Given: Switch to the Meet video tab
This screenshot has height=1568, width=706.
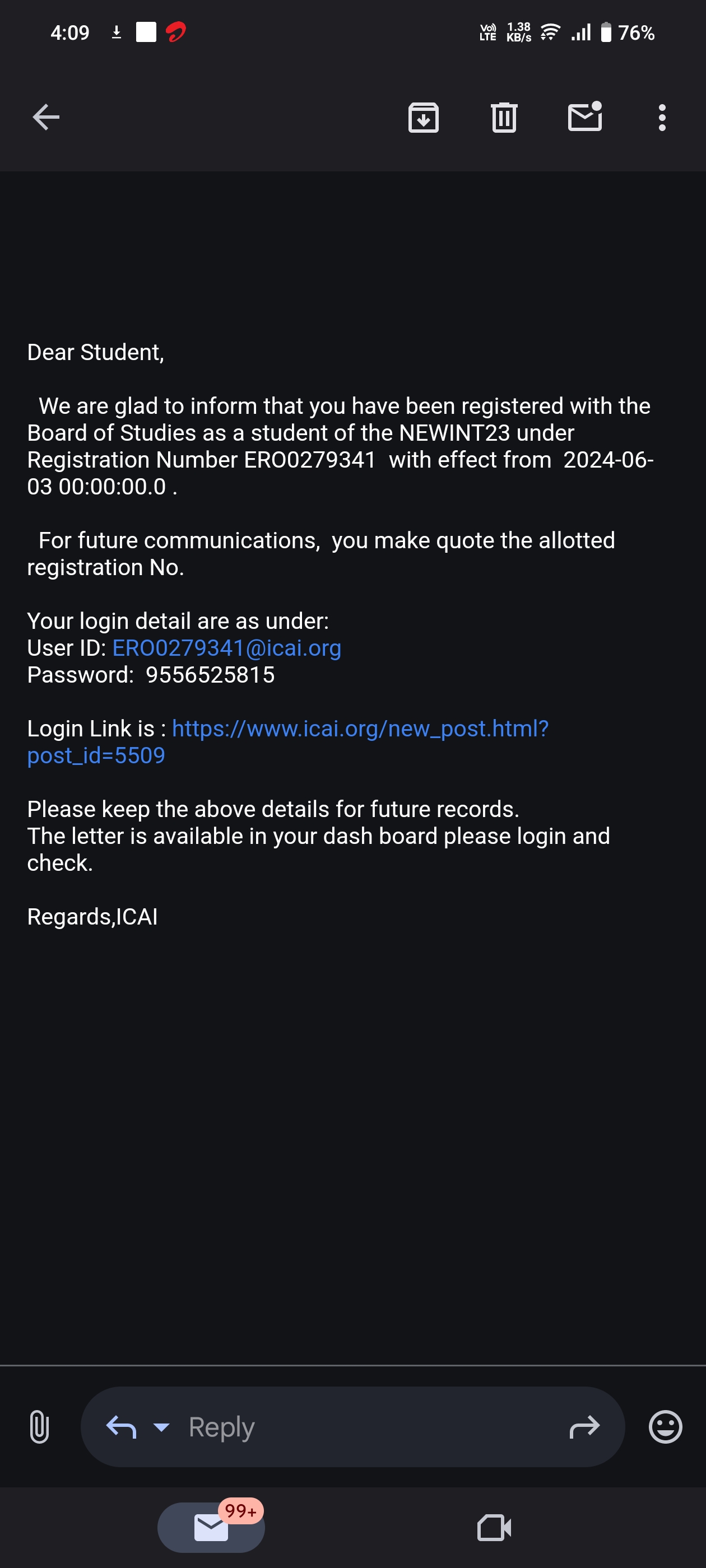Looking at the screenshot, I should (x=494, y=1527).
